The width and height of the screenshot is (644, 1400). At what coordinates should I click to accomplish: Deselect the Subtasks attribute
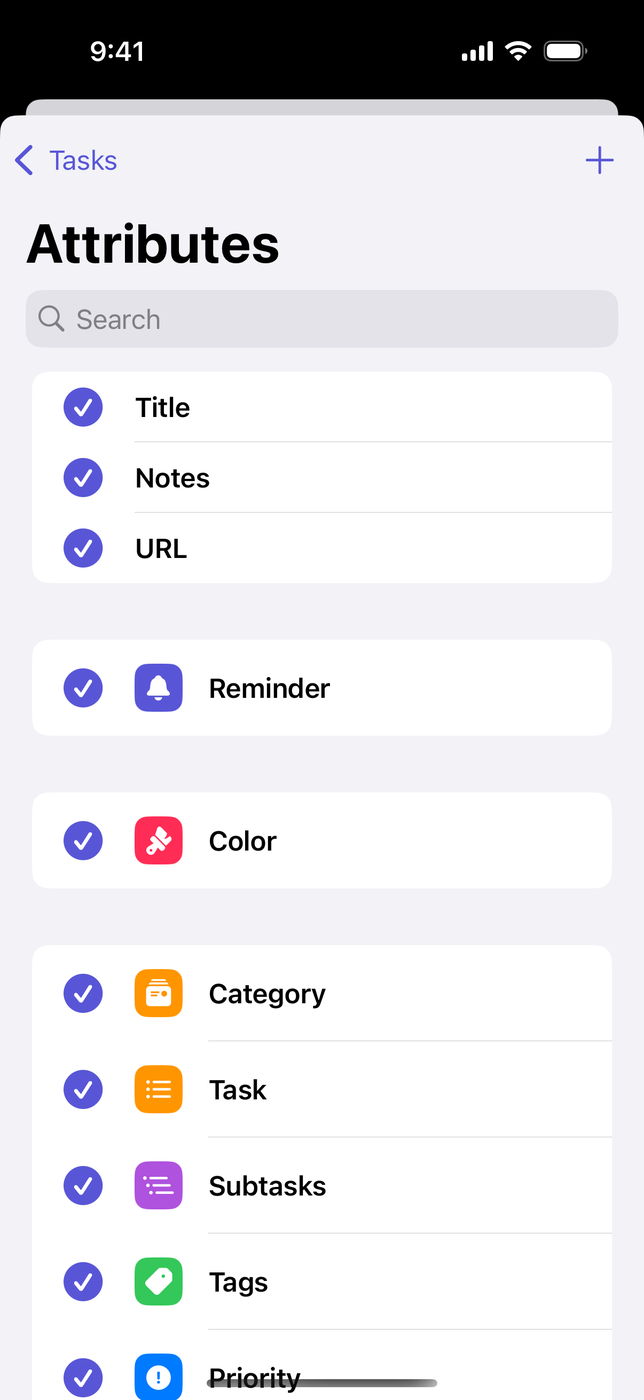click(x=83, y=1185)
